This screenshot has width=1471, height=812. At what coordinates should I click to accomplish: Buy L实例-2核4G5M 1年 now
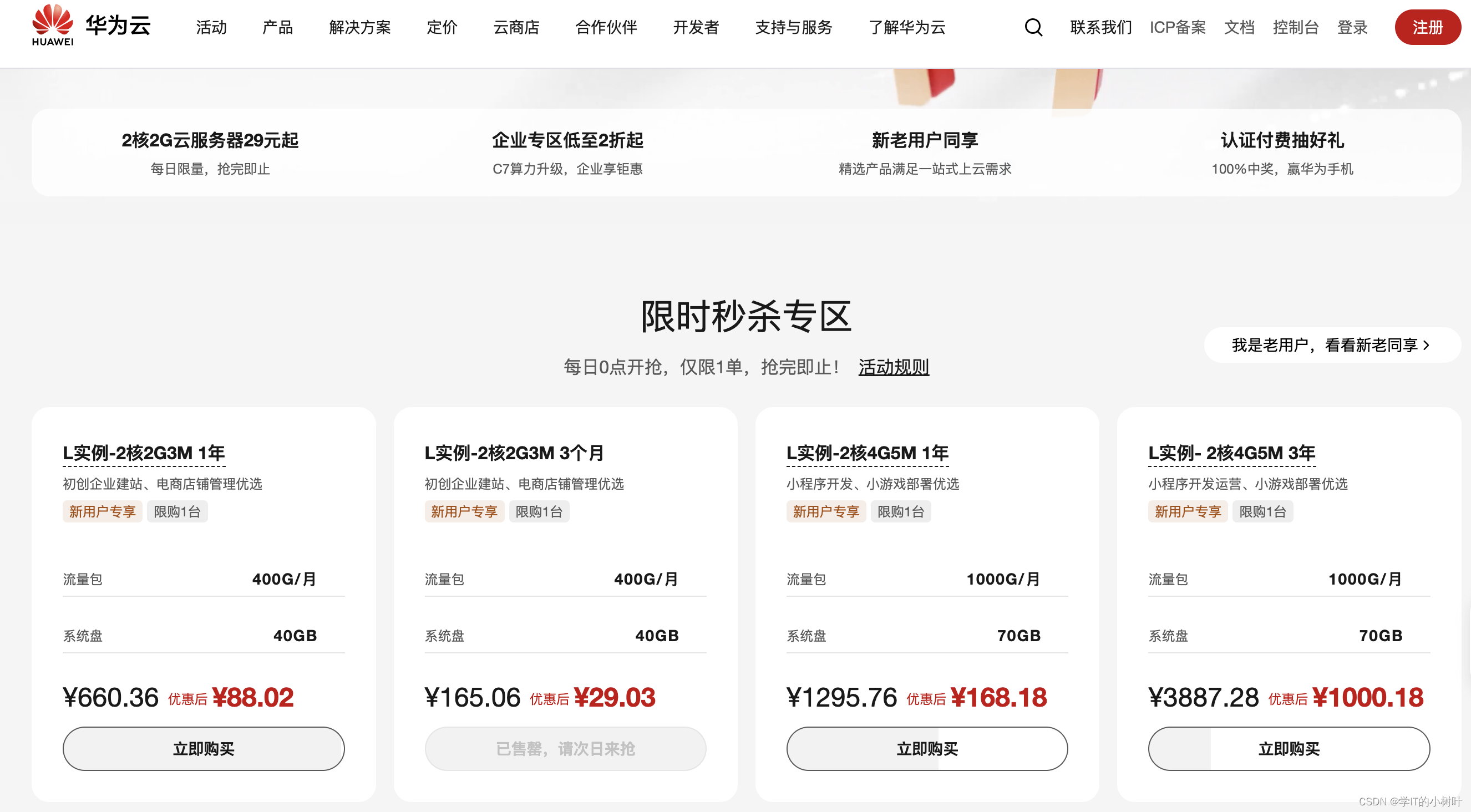(x=926, y=748)
